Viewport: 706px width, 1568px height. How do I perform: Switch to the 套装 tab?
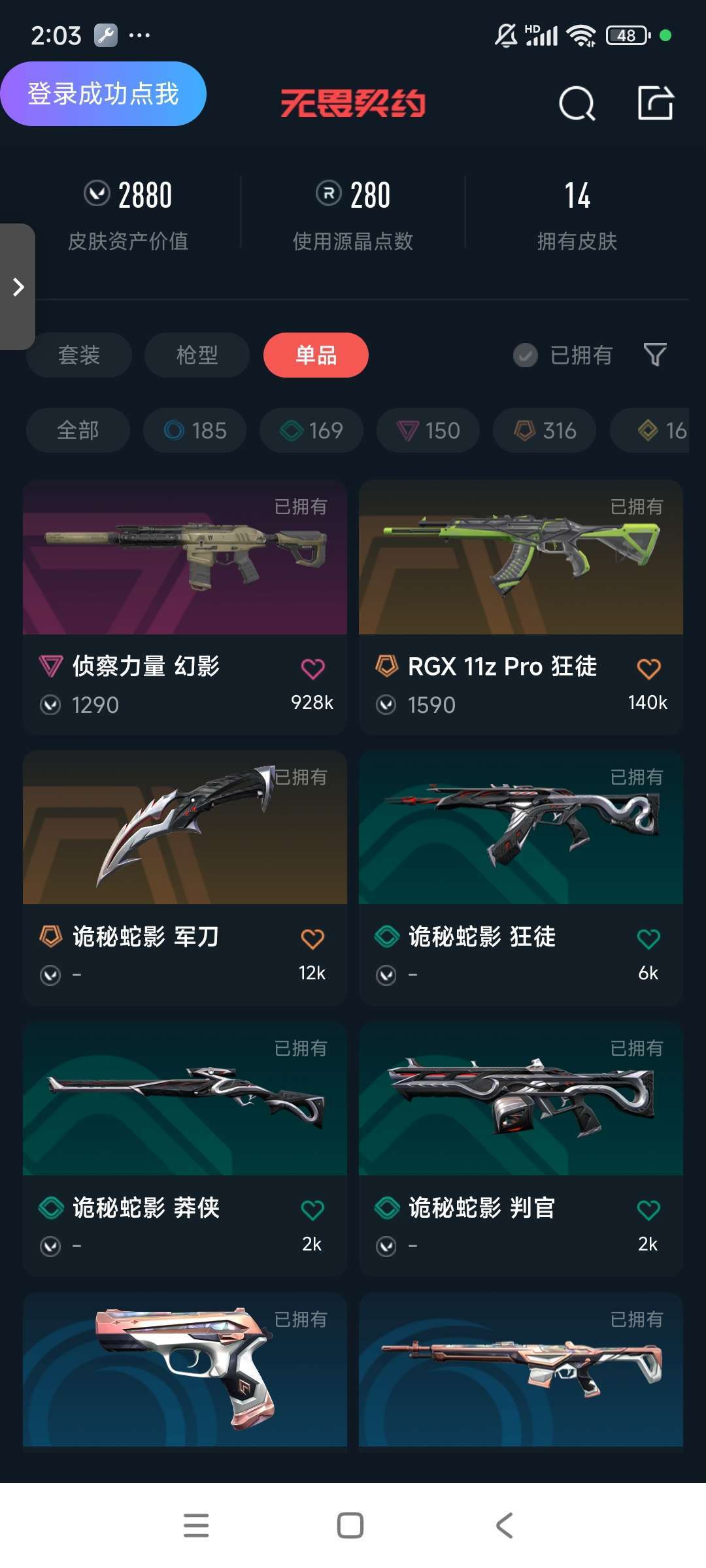(79, 355)
